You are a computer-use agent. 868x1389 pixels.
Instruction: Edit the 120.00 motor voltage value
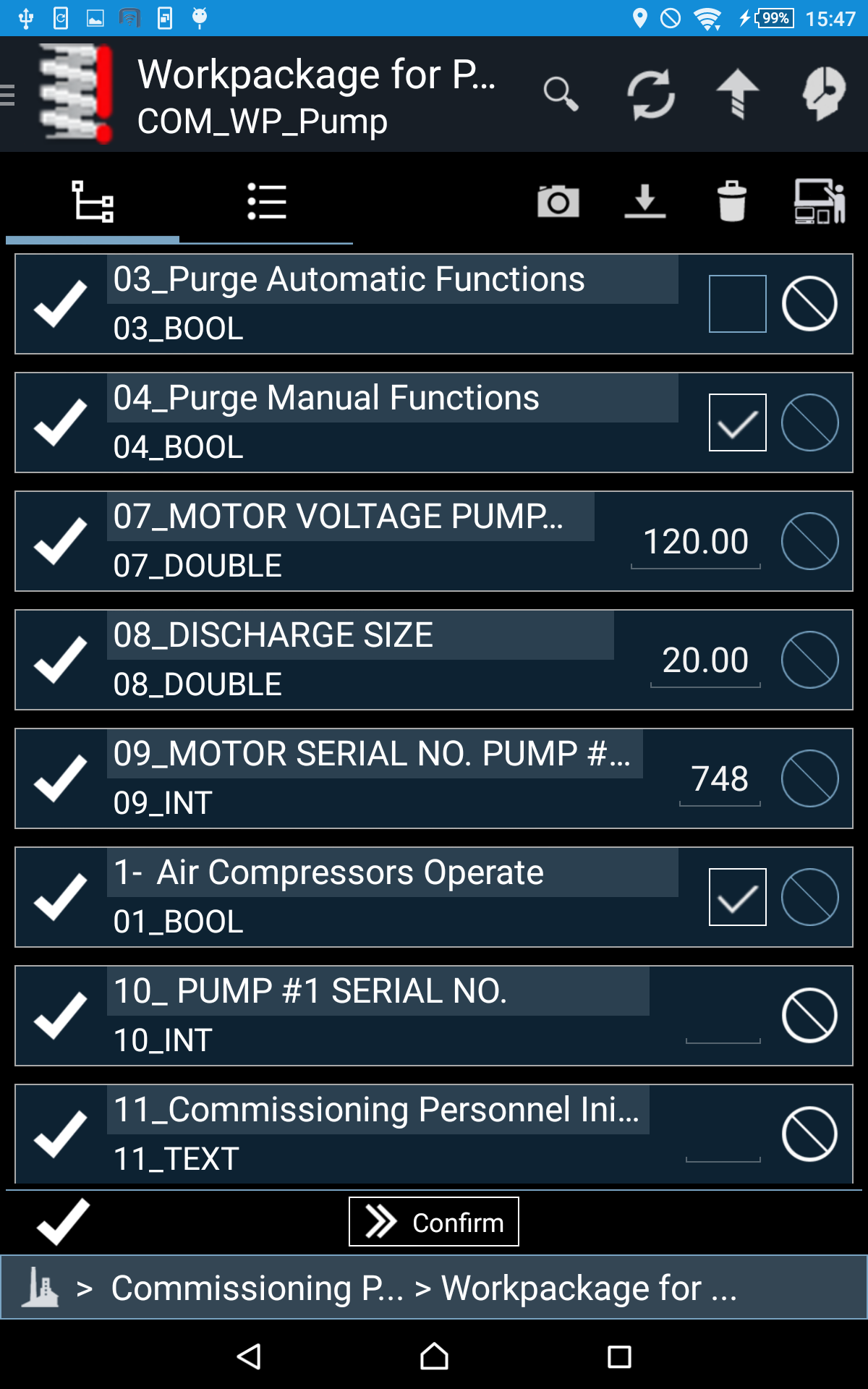pos(695,543)
